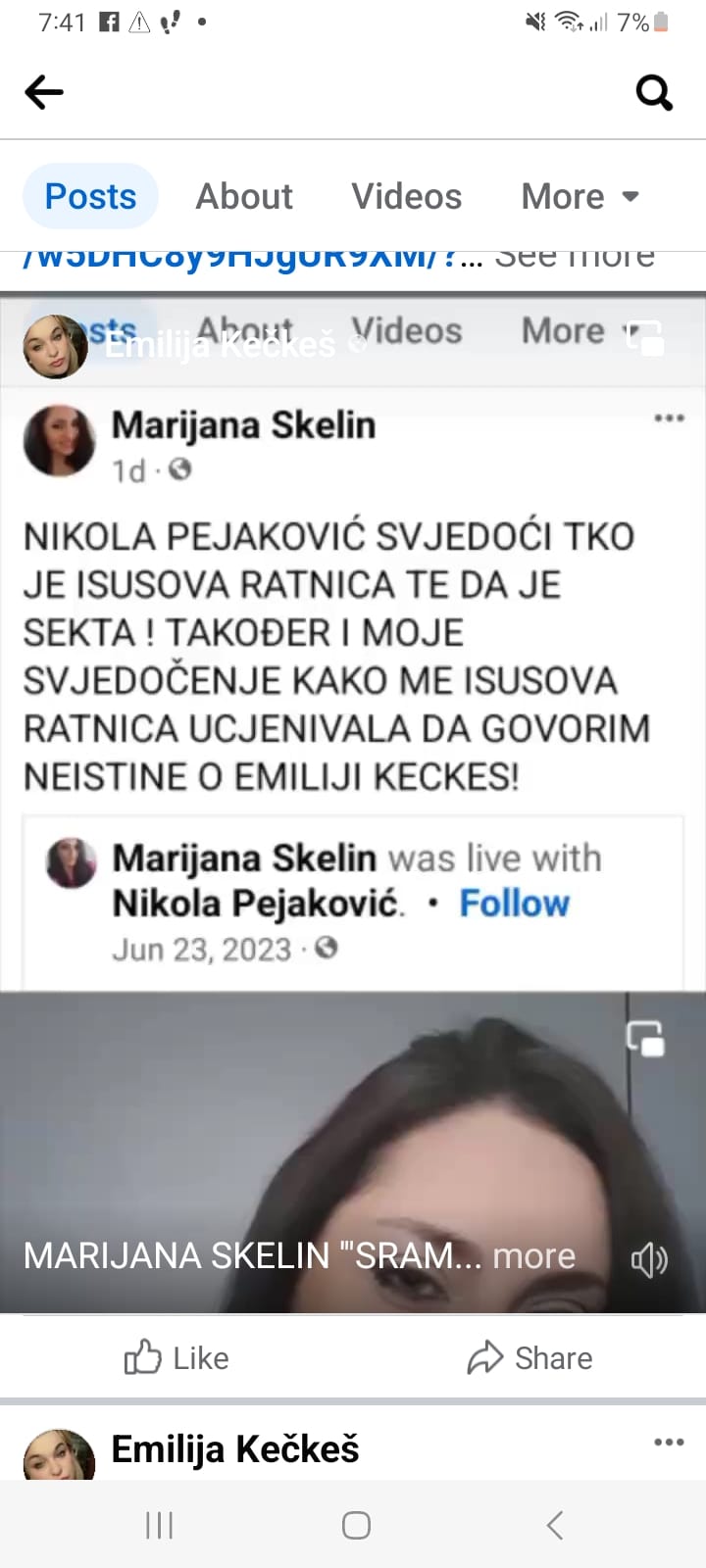Expand the More dropdown tab
The width and height of the screenshot is (706, 1568).
point(580,196)
